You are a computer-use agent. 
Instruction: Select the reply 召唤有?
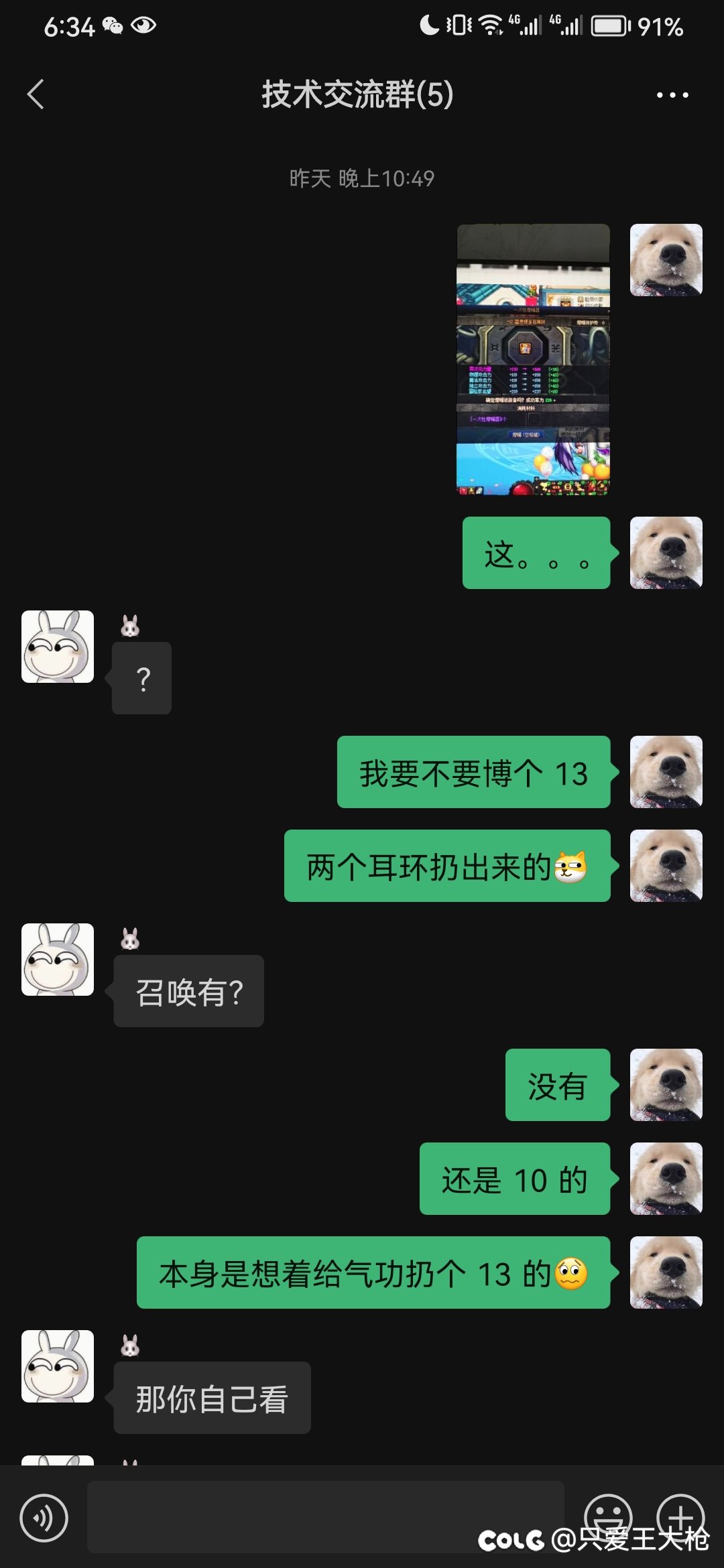[x=188, y=992]
